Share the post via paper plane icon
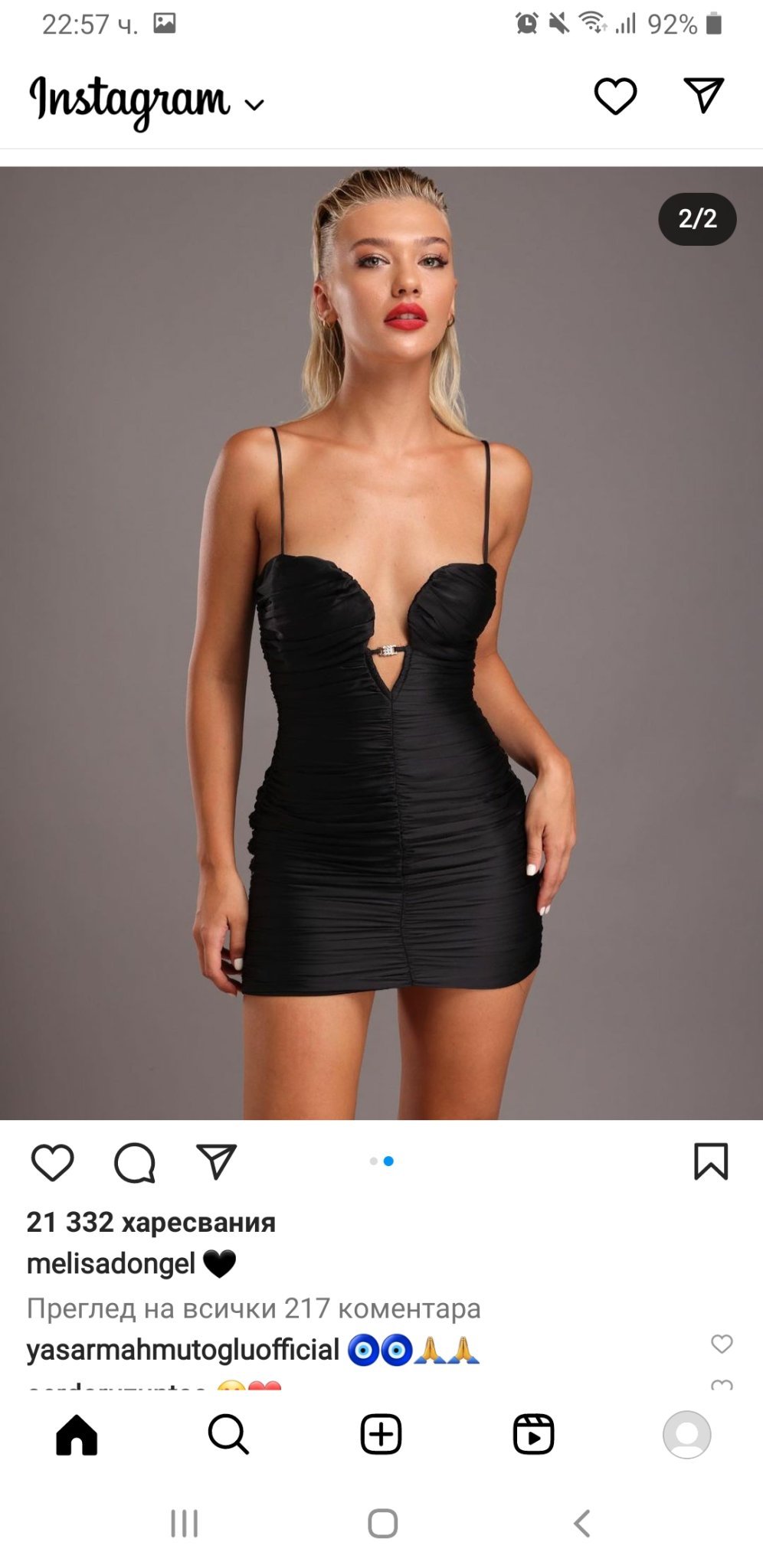This screenshot has width=763, height=1568. tap(217, 1161)
